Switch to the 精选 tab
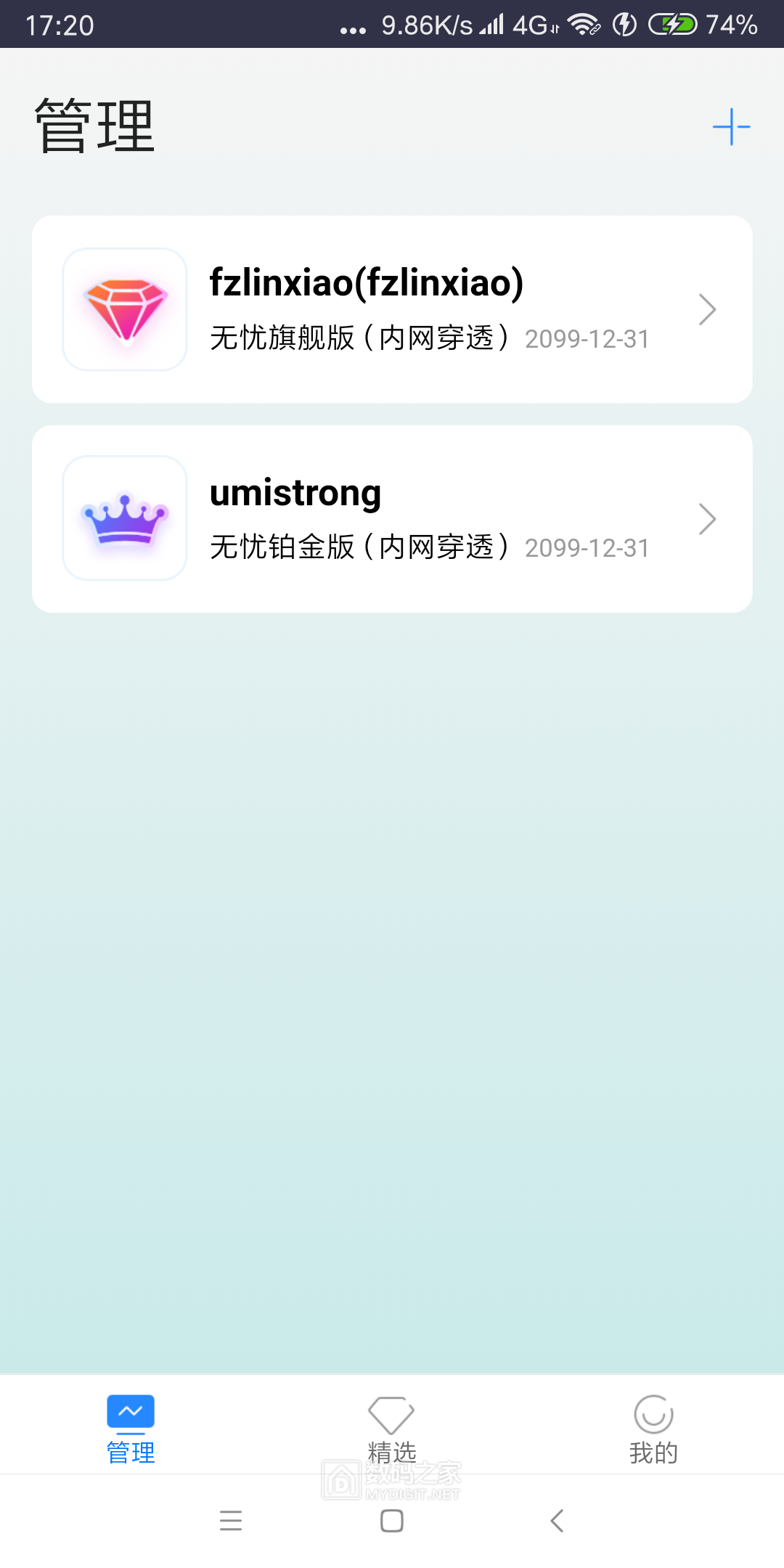The width and height of the screenshot is (784, 1568). click(392, 1429)
